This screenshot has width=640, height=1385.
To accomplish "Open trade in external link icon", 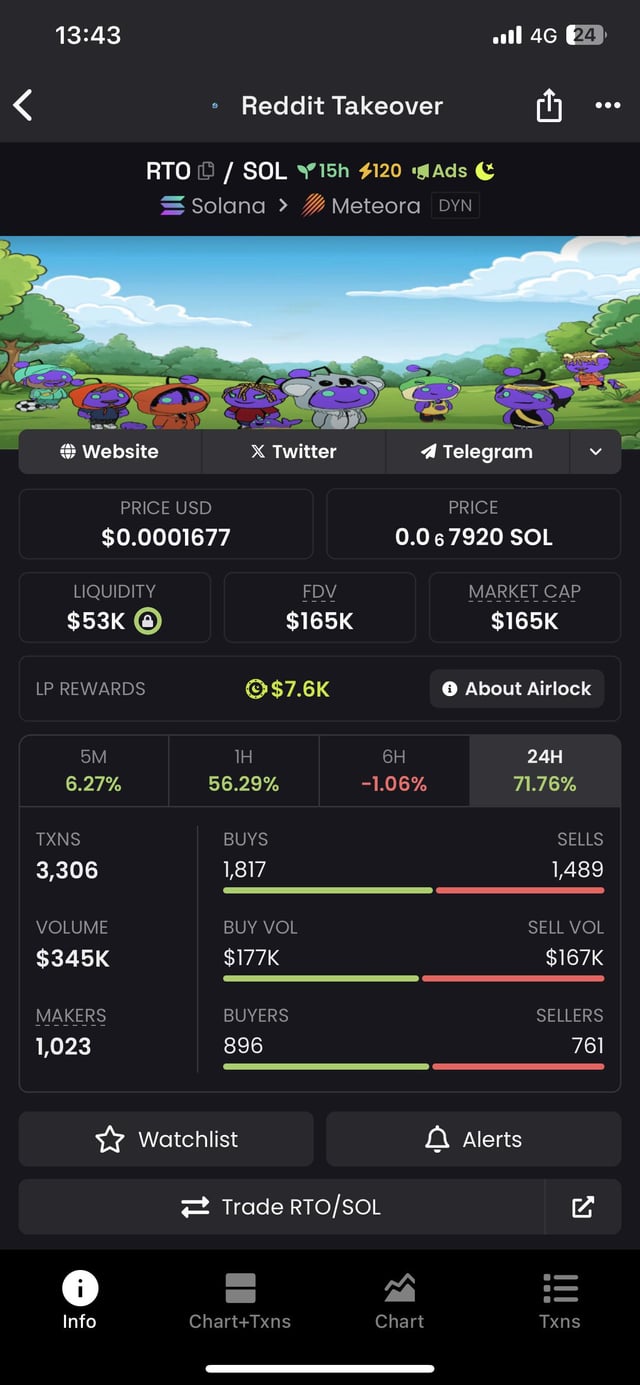I will tap(583, 1207).
